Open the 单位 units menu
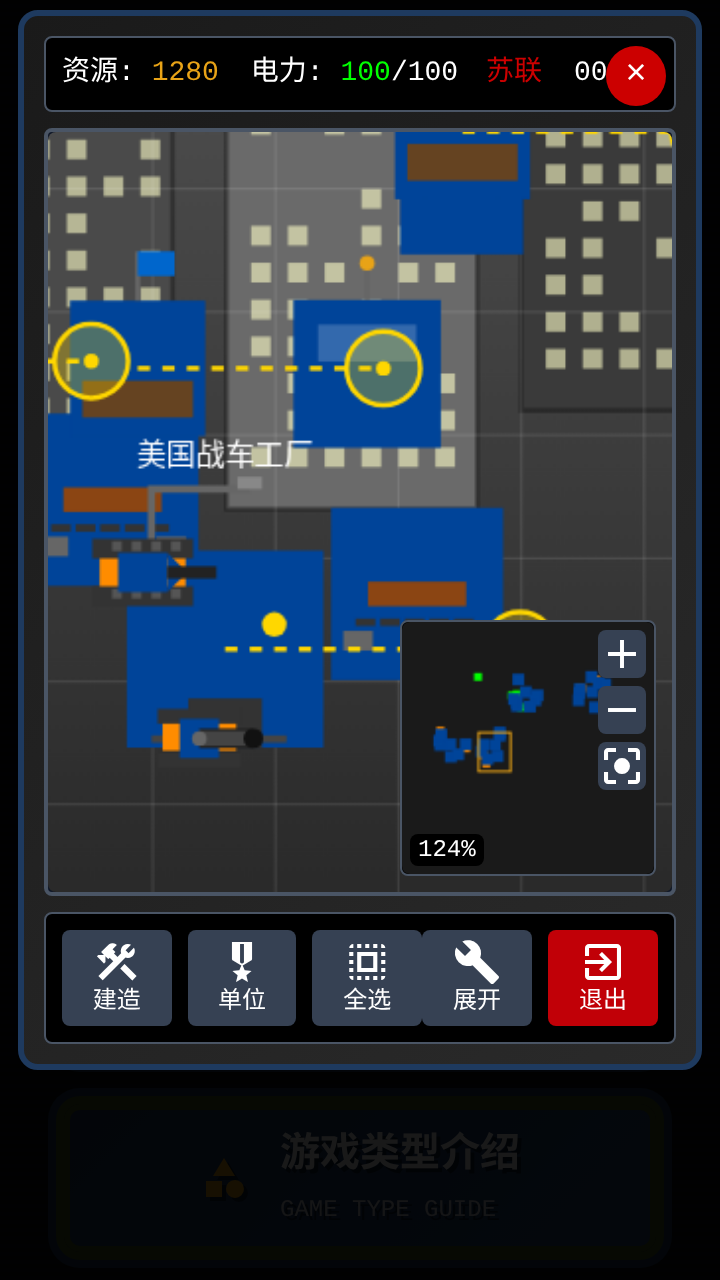Image resolution: width=720 pixels, height=1280 pixels. pyautogui.click(x=242, y=978)
